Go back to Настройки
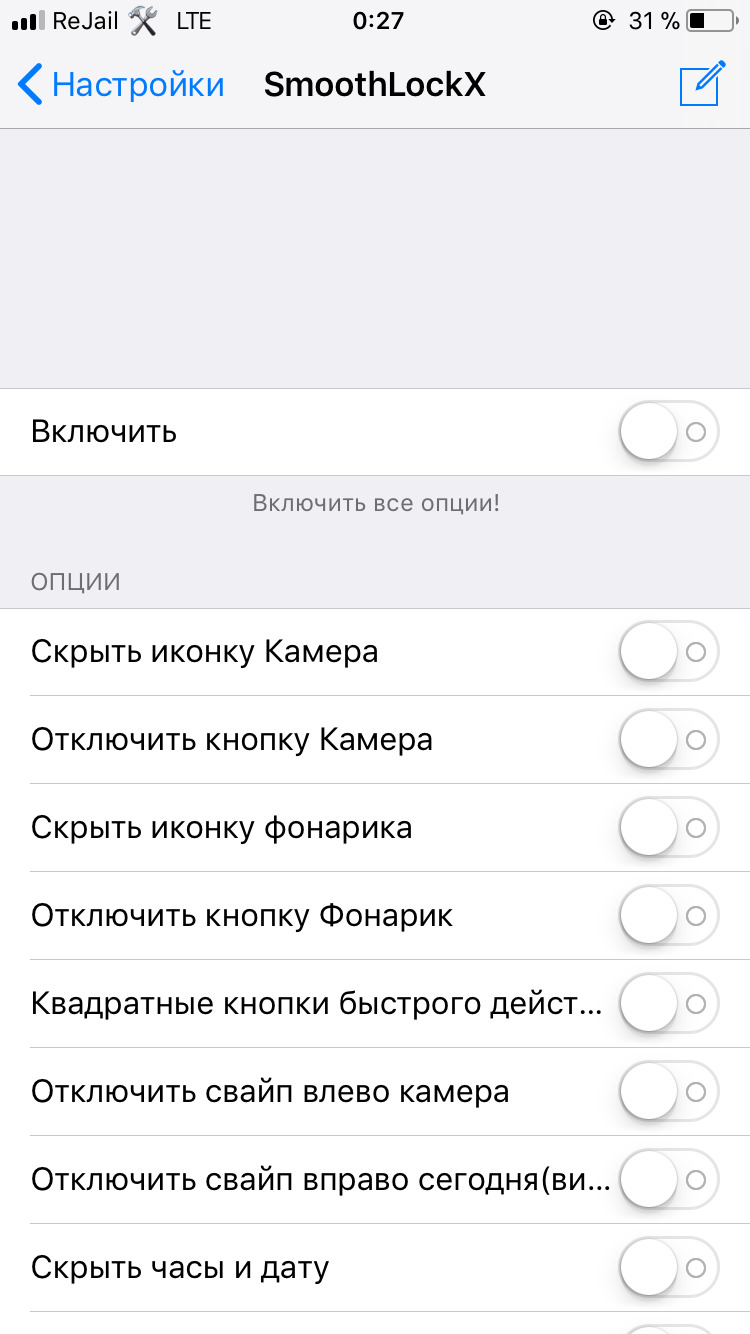The image size is (750, 1334). [x=121, y=85]
